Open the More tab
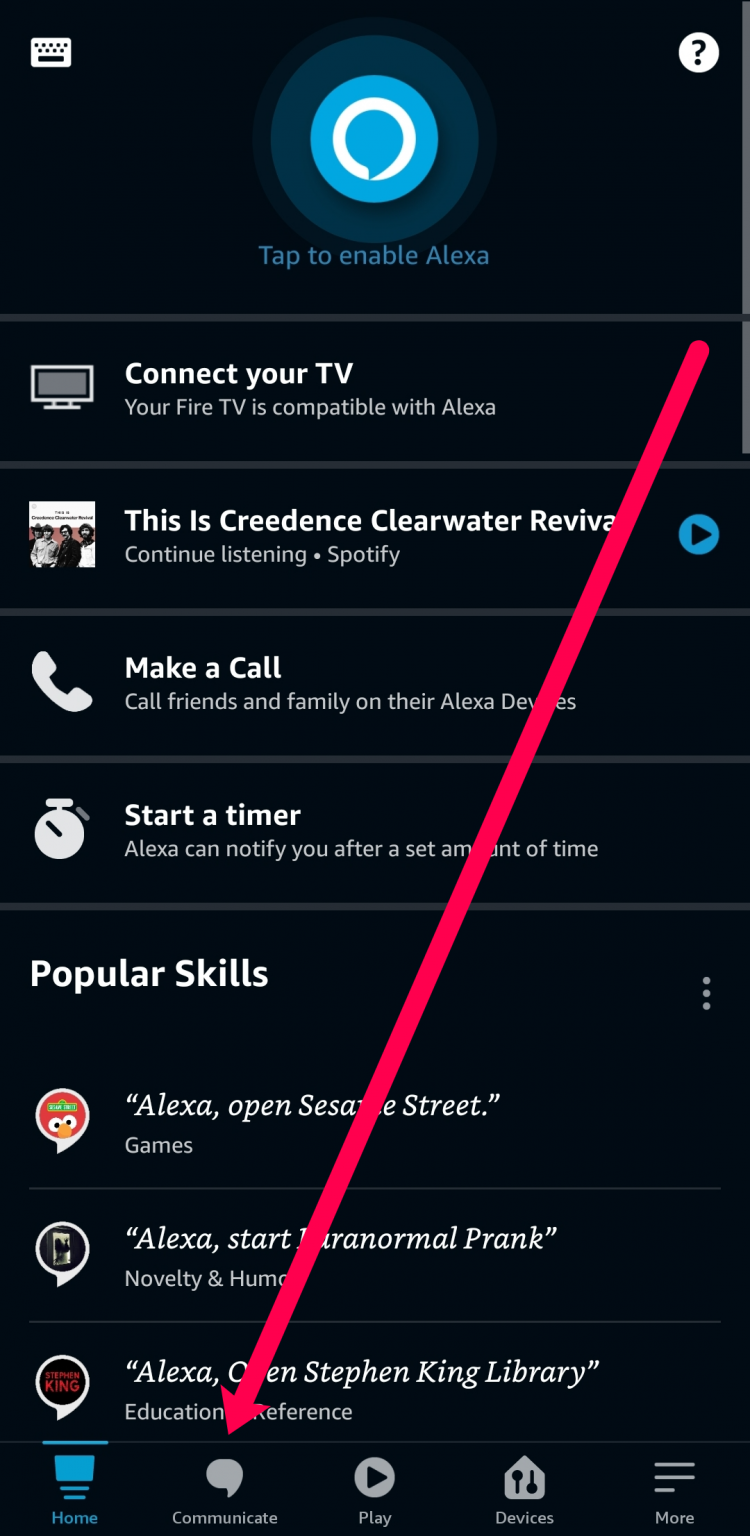The image size is (750, 1536). [x=674, y=1489]
